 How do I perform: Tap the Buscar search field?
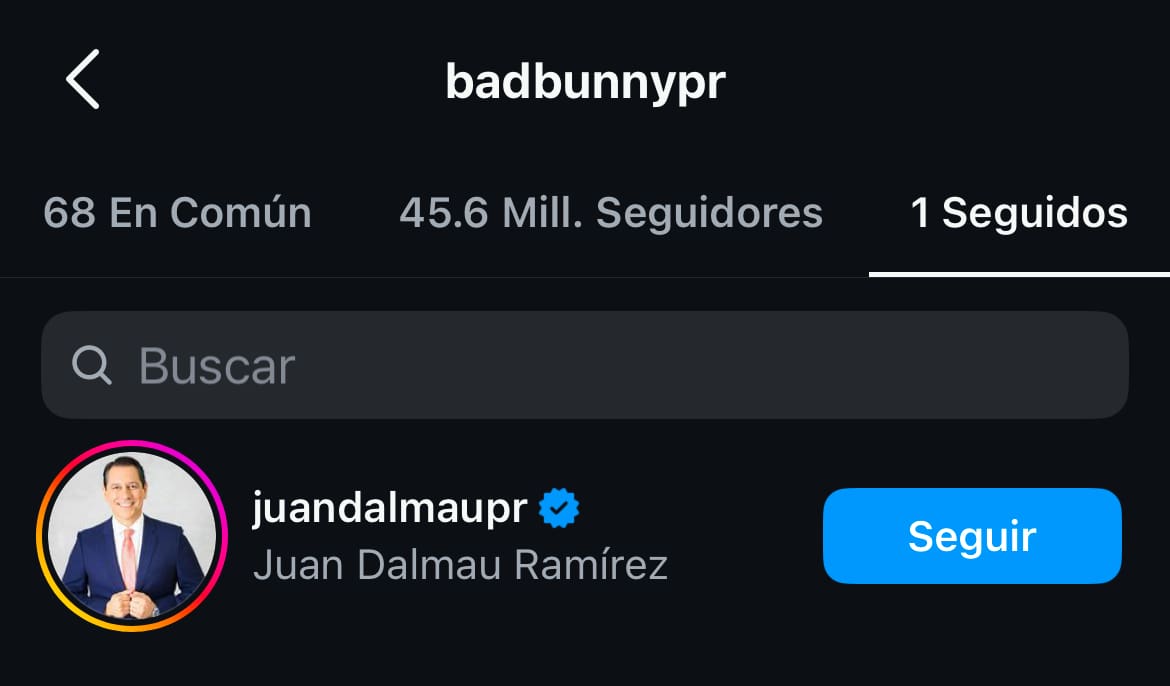[585, 366]
